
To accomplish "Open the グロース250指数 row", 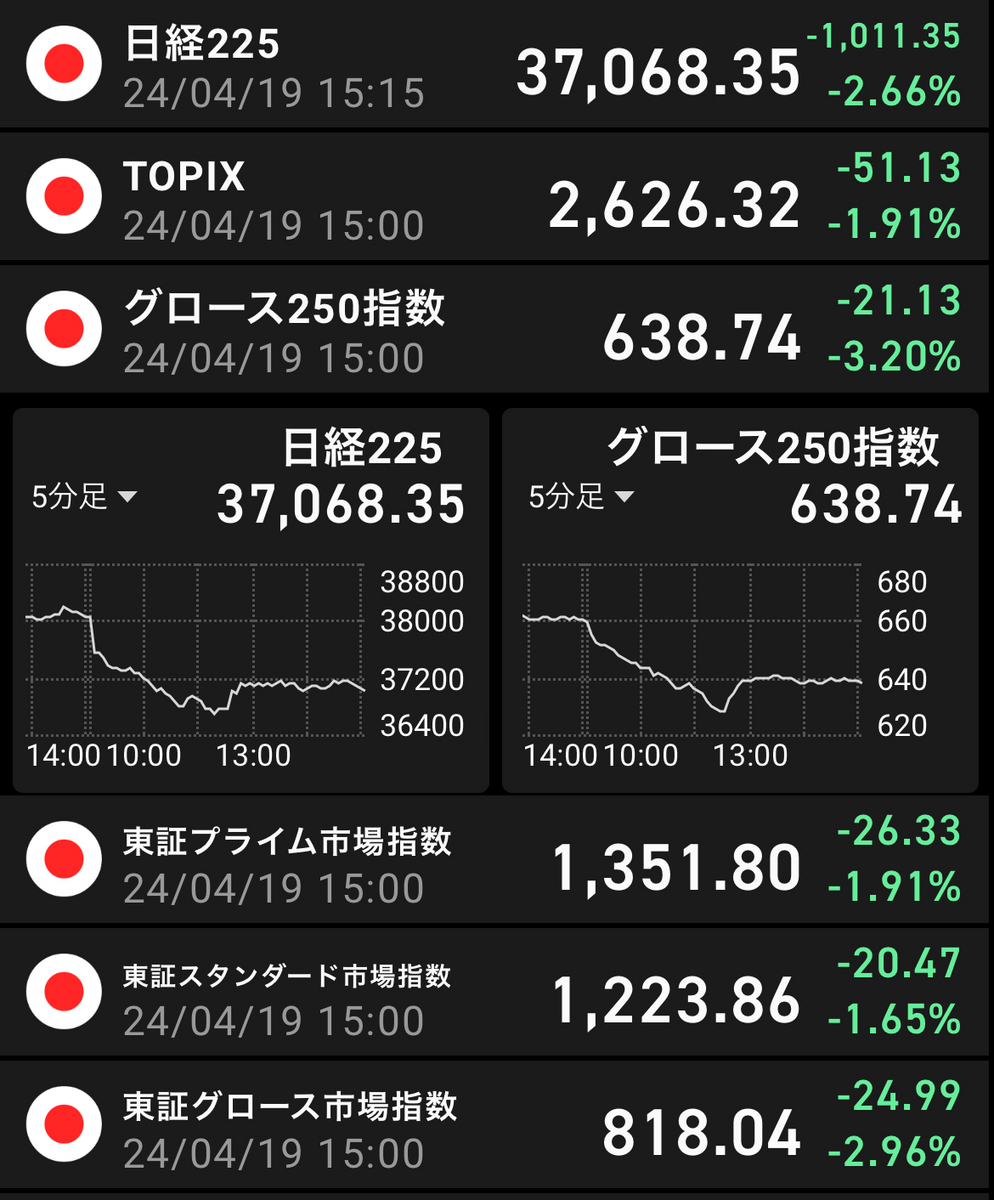I will pyautogui.click(x=496, y=328).
